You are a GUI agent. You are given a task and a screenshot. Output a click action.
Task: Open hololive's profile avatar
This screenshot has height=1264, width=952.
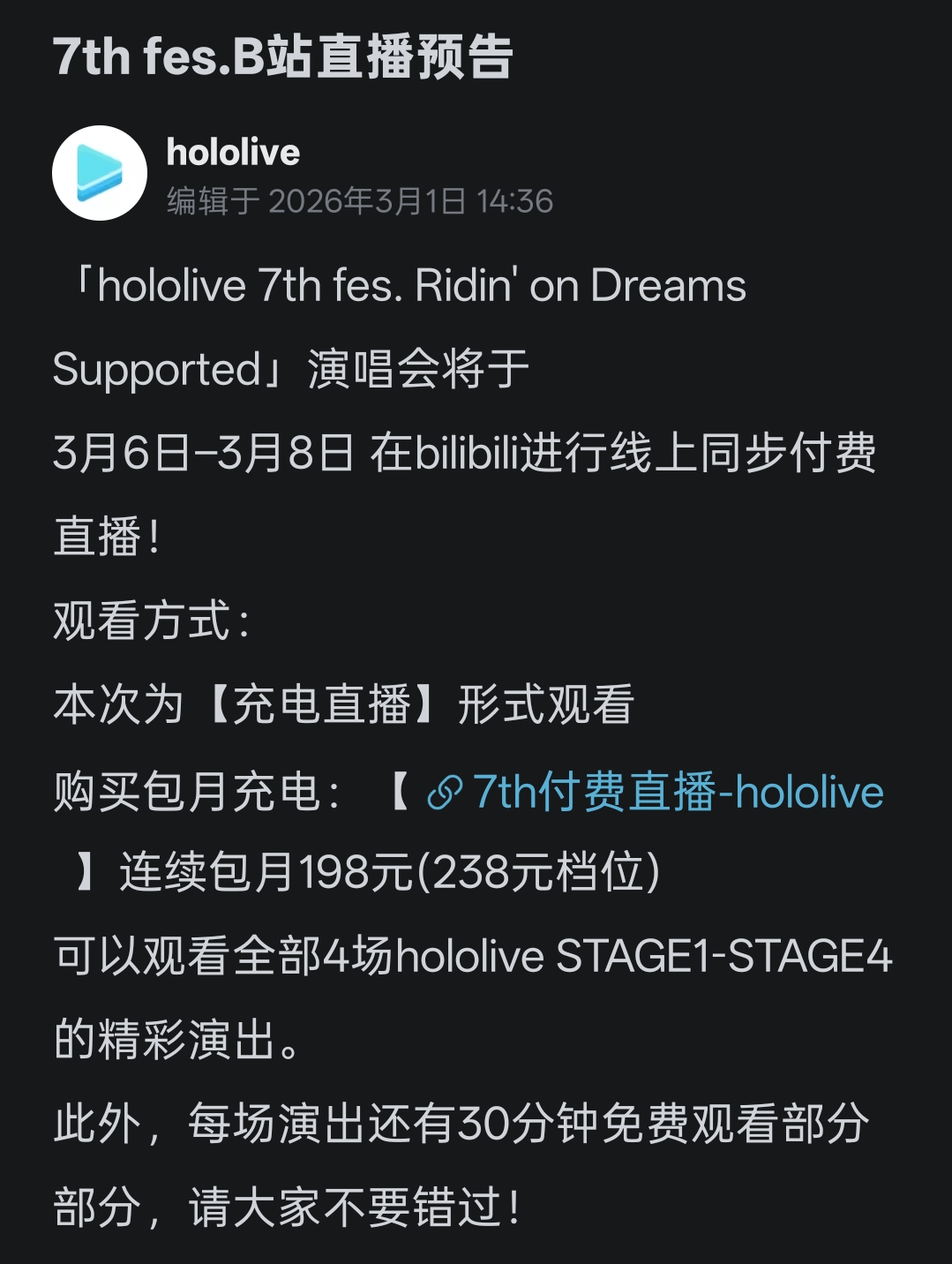pos(100,173)
